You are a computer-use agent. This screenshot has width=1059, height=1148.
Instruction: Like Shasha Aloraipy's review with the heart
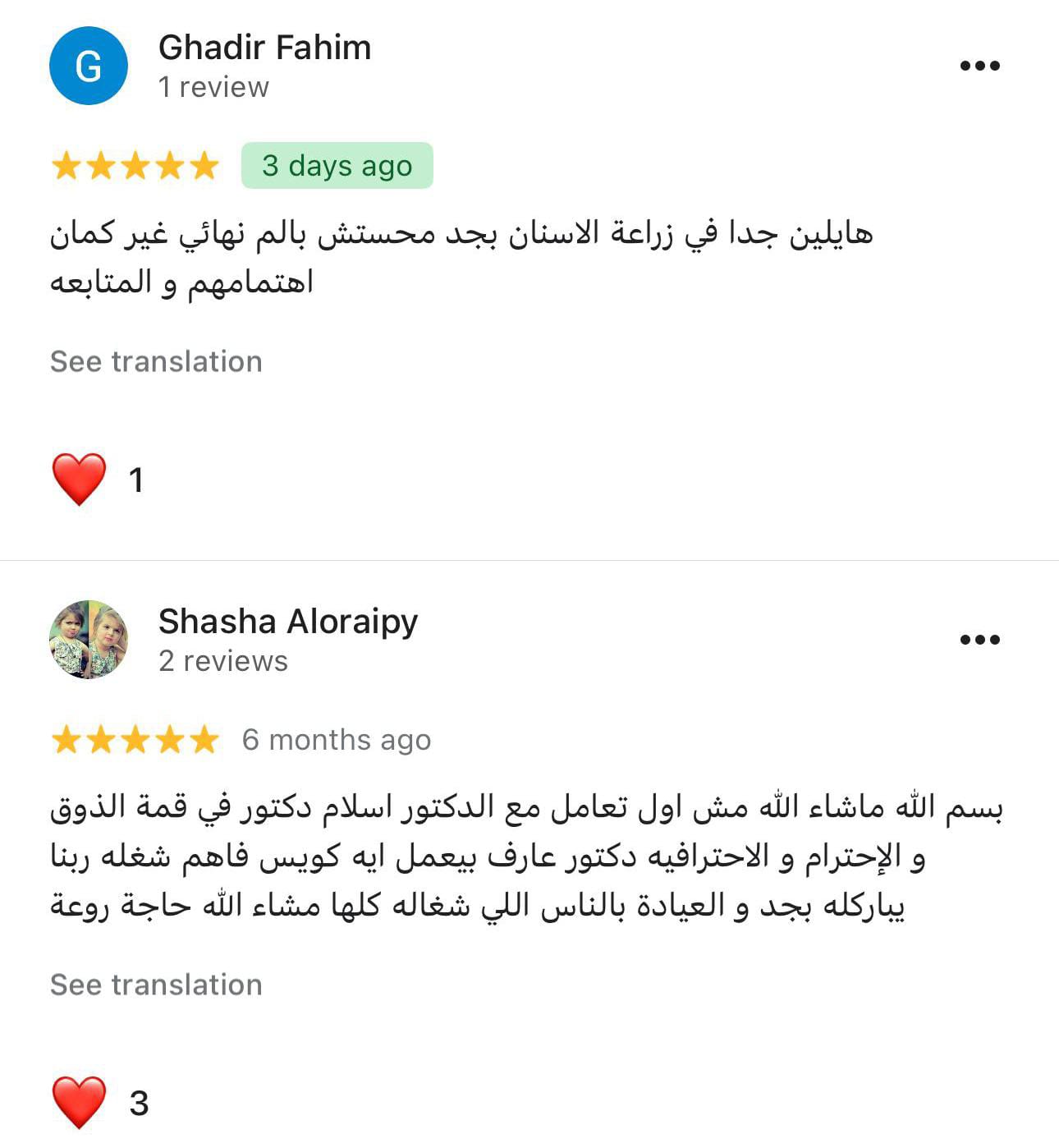(80, 1102)
